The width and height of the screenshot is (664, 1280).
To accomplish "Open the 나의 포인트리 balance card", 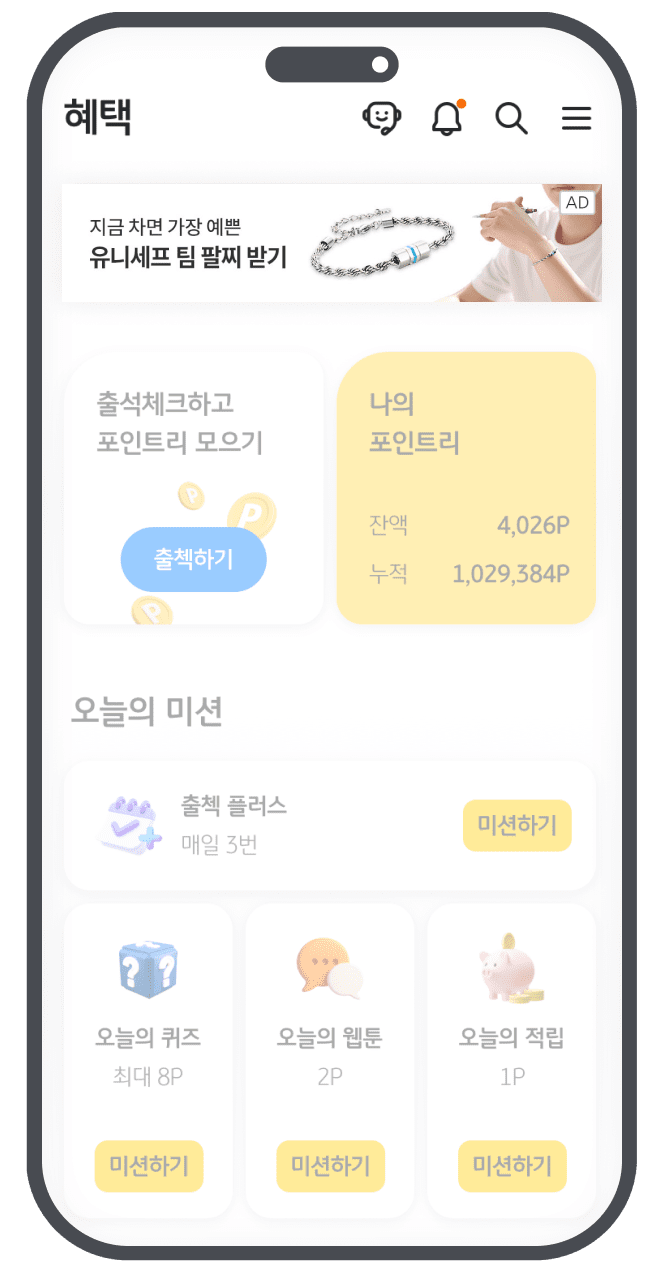I will pos(466,487).
